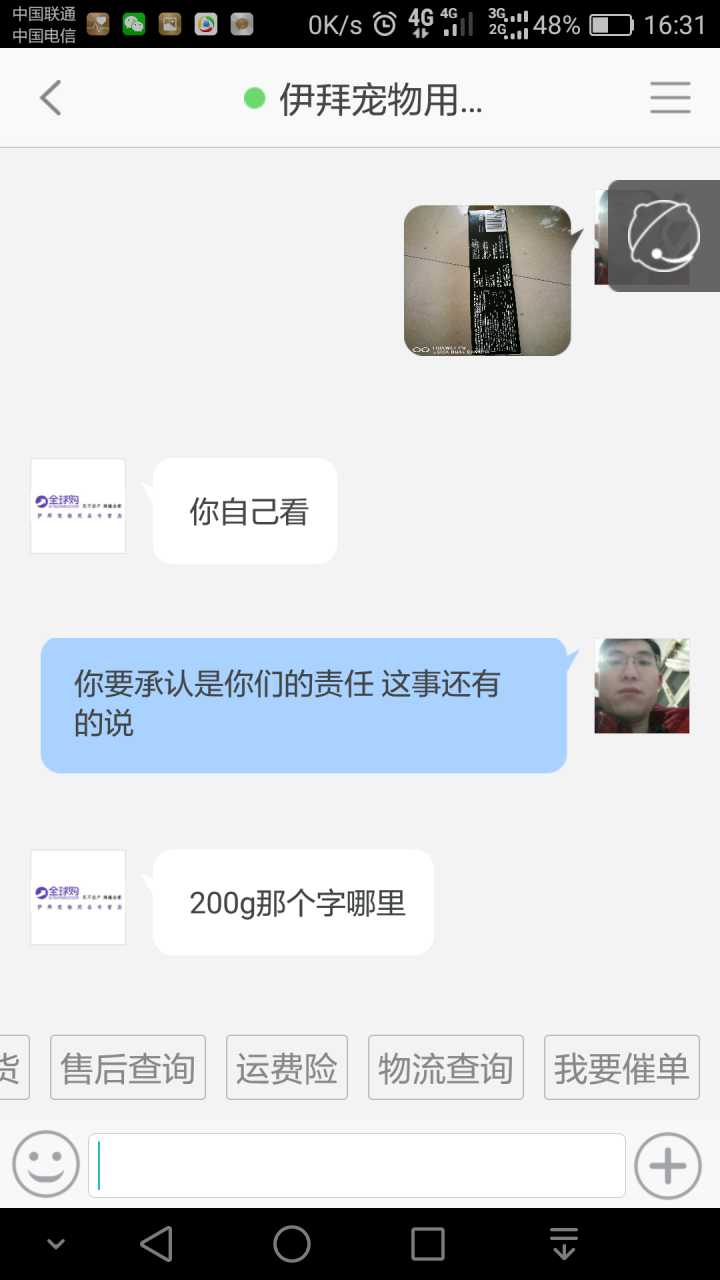Tap the 我要催单 chip
The height and width of the screenshot is (1280, 720).
tap(621, 1068)
